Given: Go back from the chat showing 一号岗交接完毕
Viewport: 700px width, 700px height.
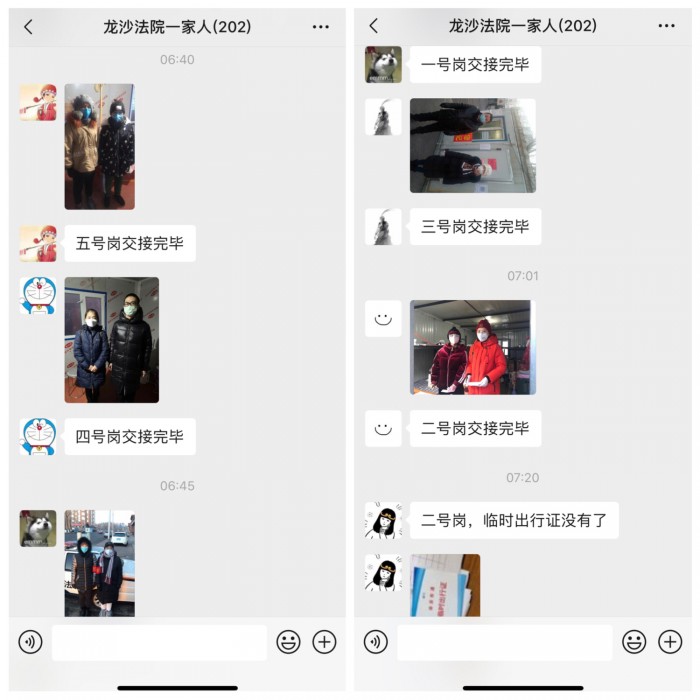Looking at the screenshot, I should tap(373, 26).
